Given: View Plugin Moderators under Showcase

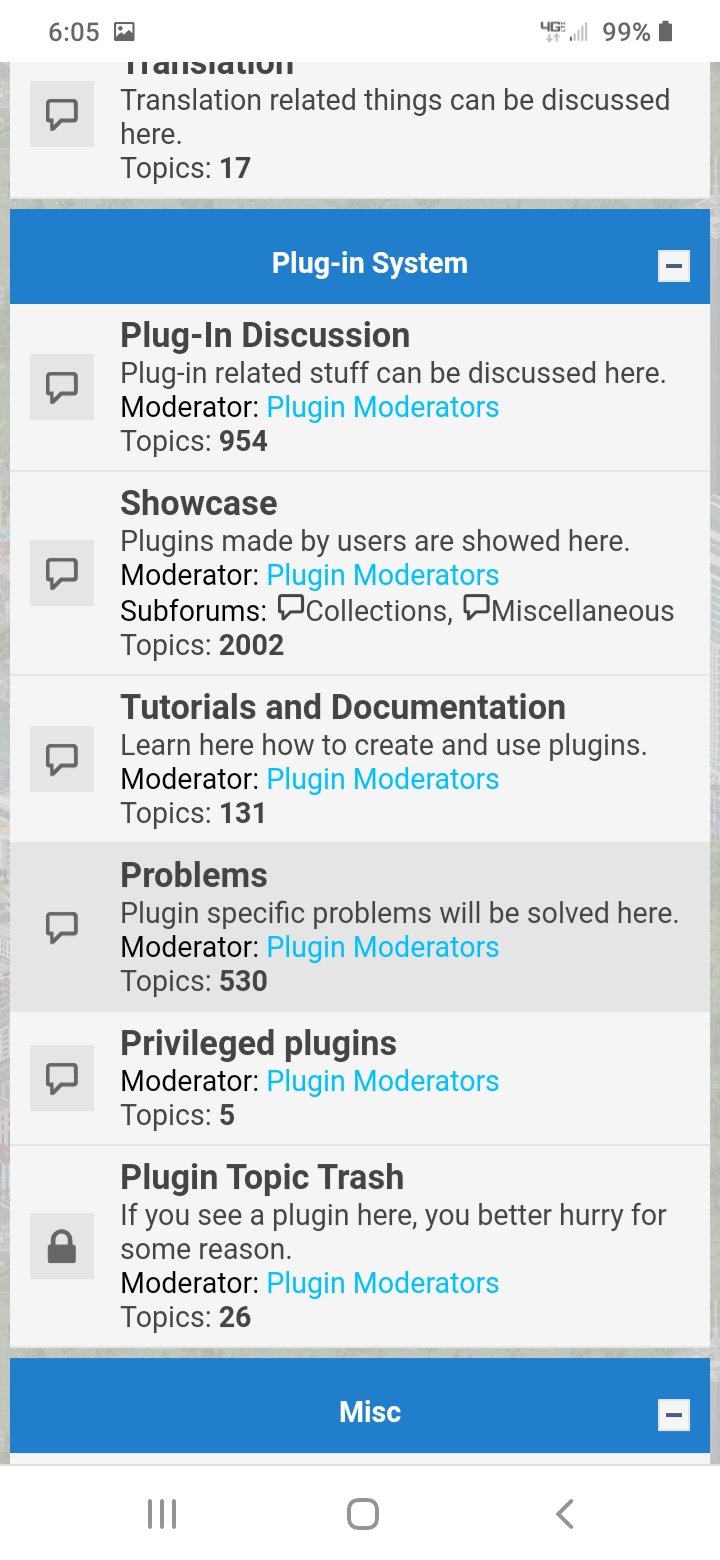Looking at the screenshot, I should click(x=383, y=575).
